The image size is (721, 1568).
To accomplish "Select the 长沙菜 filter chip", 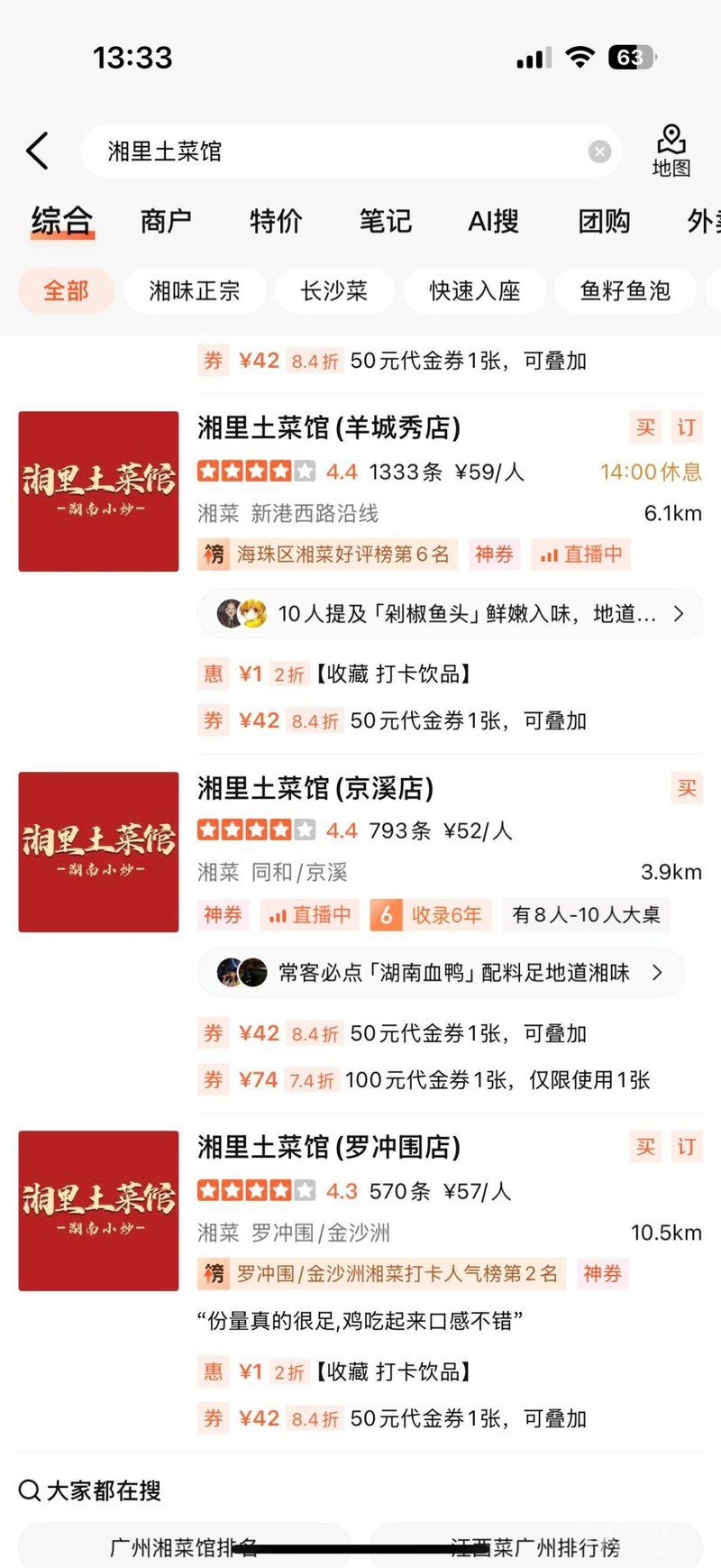I will (x=333, y=291).
